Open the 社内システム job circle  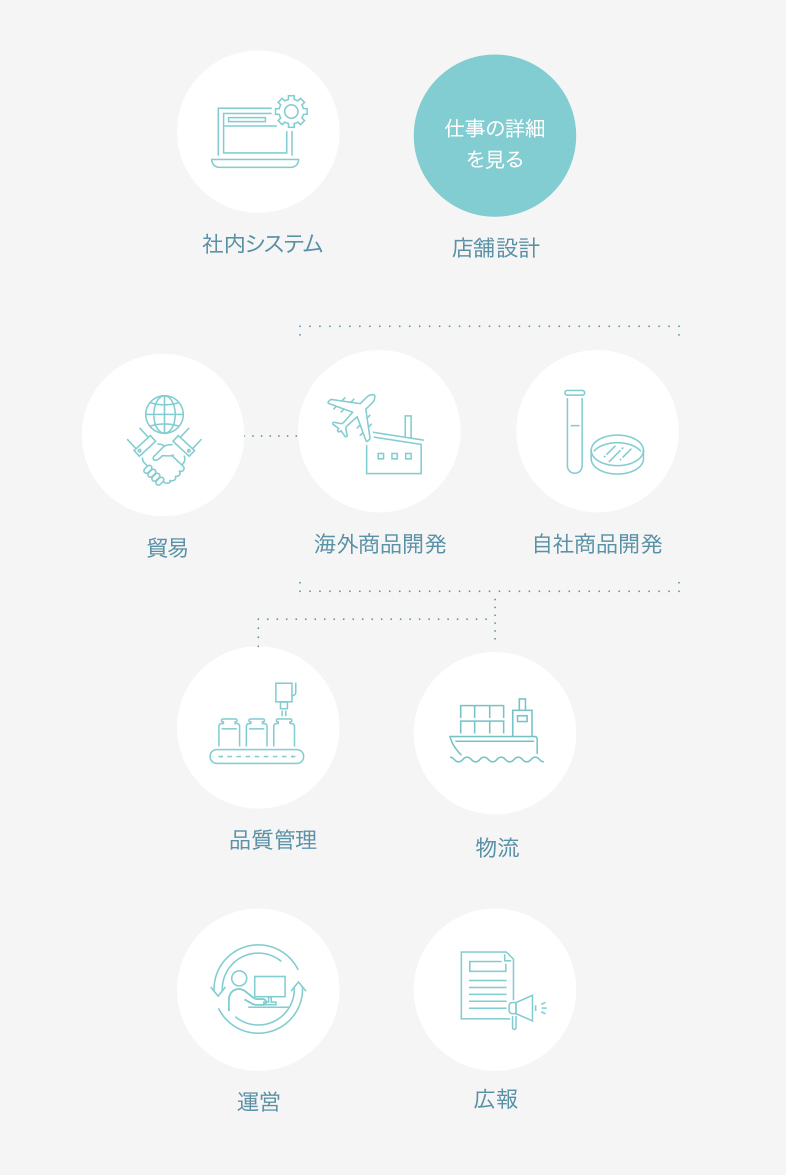pyautogui.click(x=258, y=132)
